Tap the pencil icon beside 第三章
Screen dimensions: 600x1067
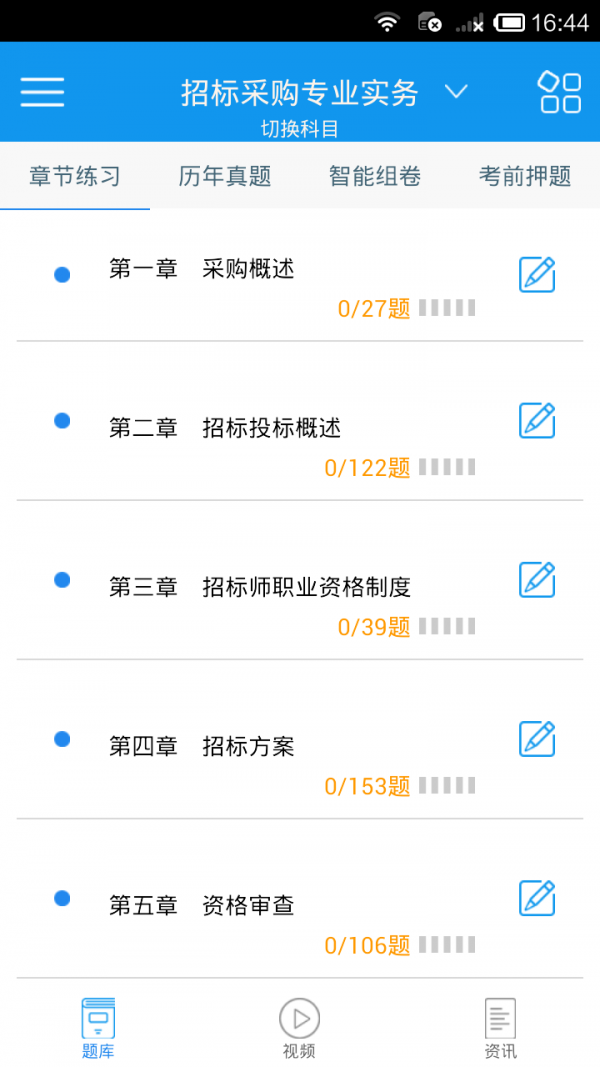click(537, 580)
